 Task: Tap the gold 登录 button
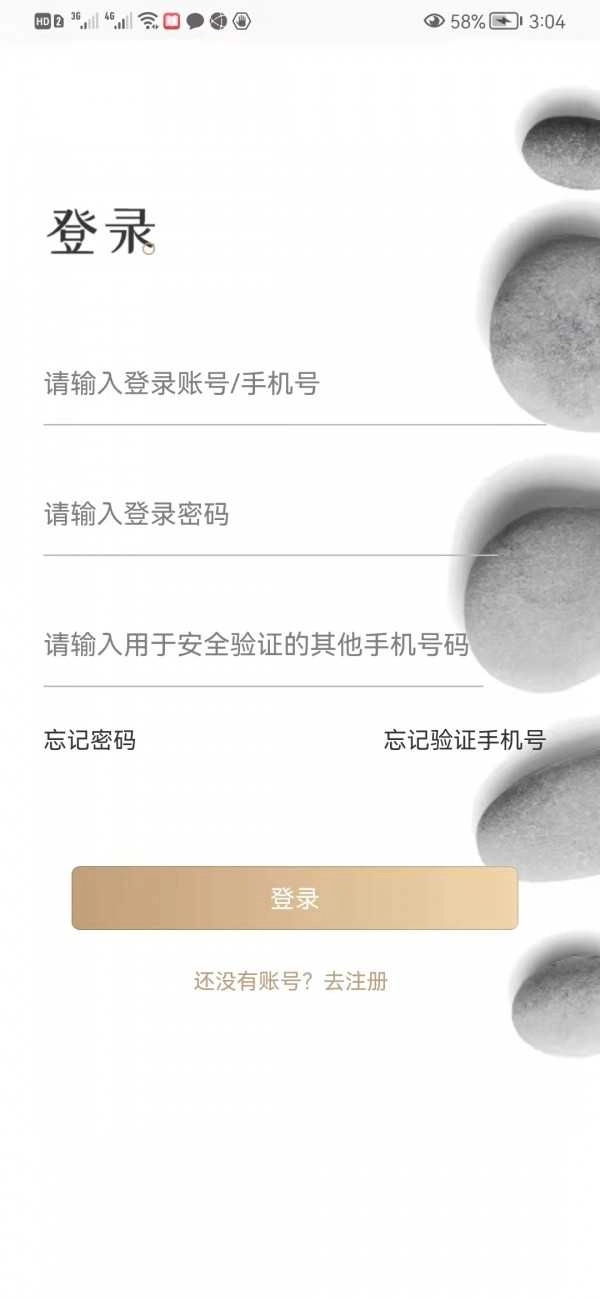[x=295, y=898]
